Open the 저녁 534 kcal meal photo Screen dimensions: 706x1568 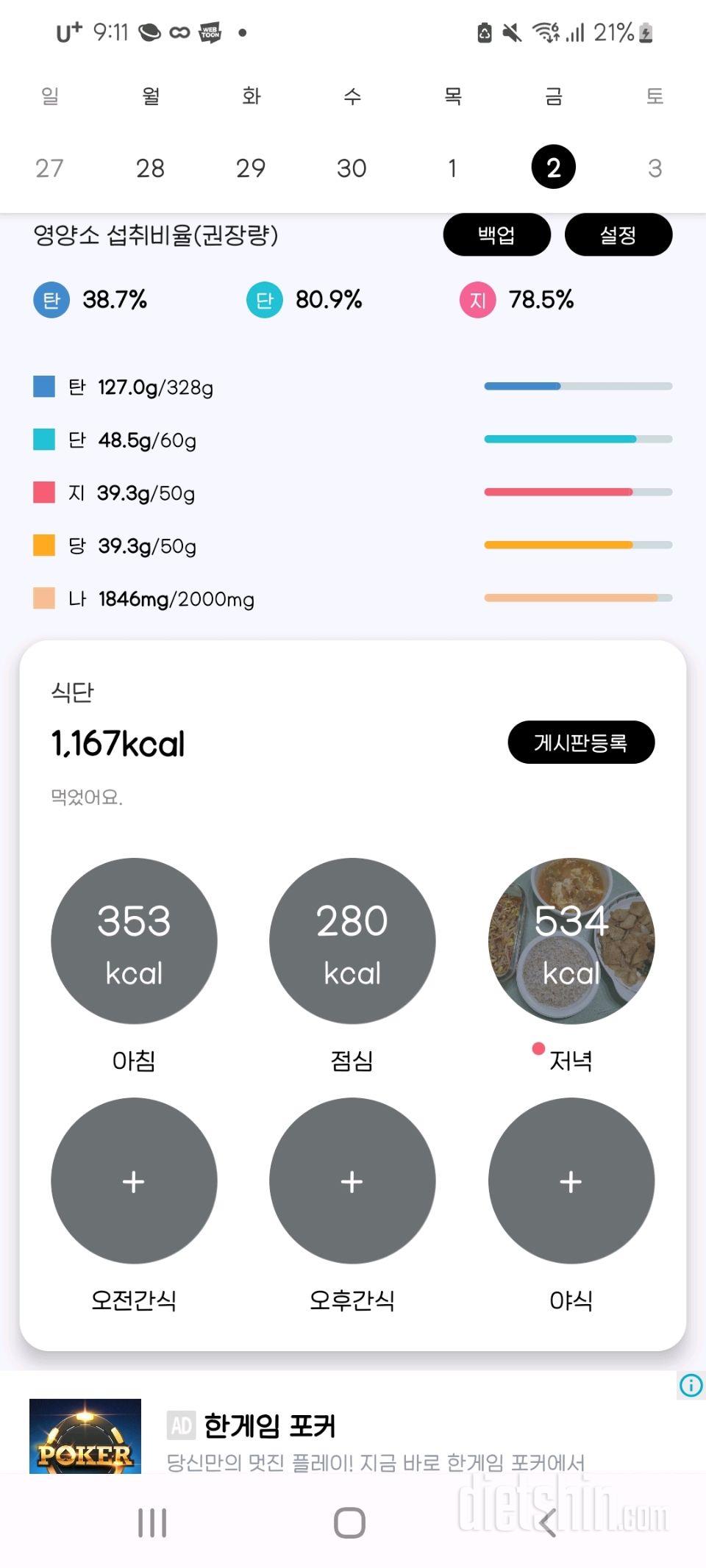click(x=571, y=941)
